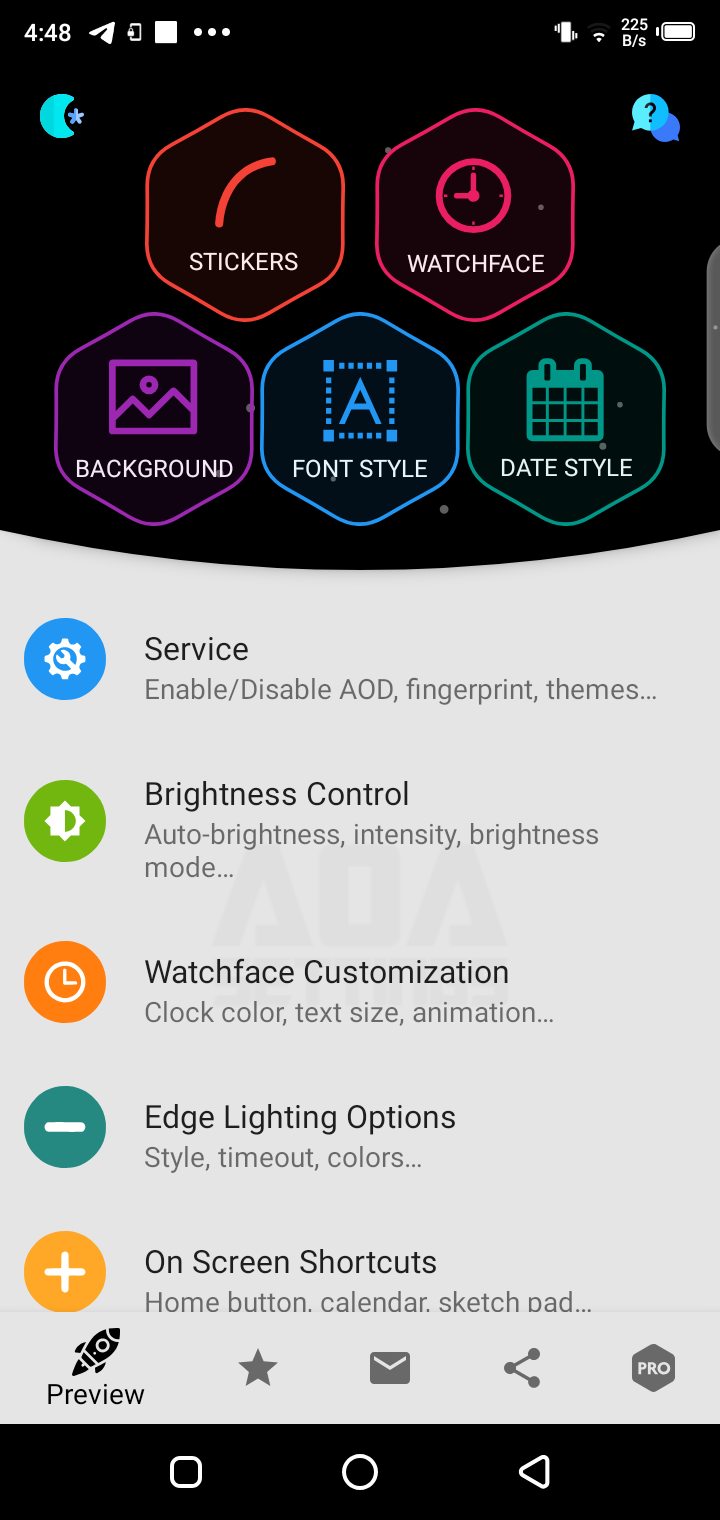Image resolution: width=720 pixels, height=1520 pixels.
Task: Open the Stickers hexagon
Action: click(245, 214)
